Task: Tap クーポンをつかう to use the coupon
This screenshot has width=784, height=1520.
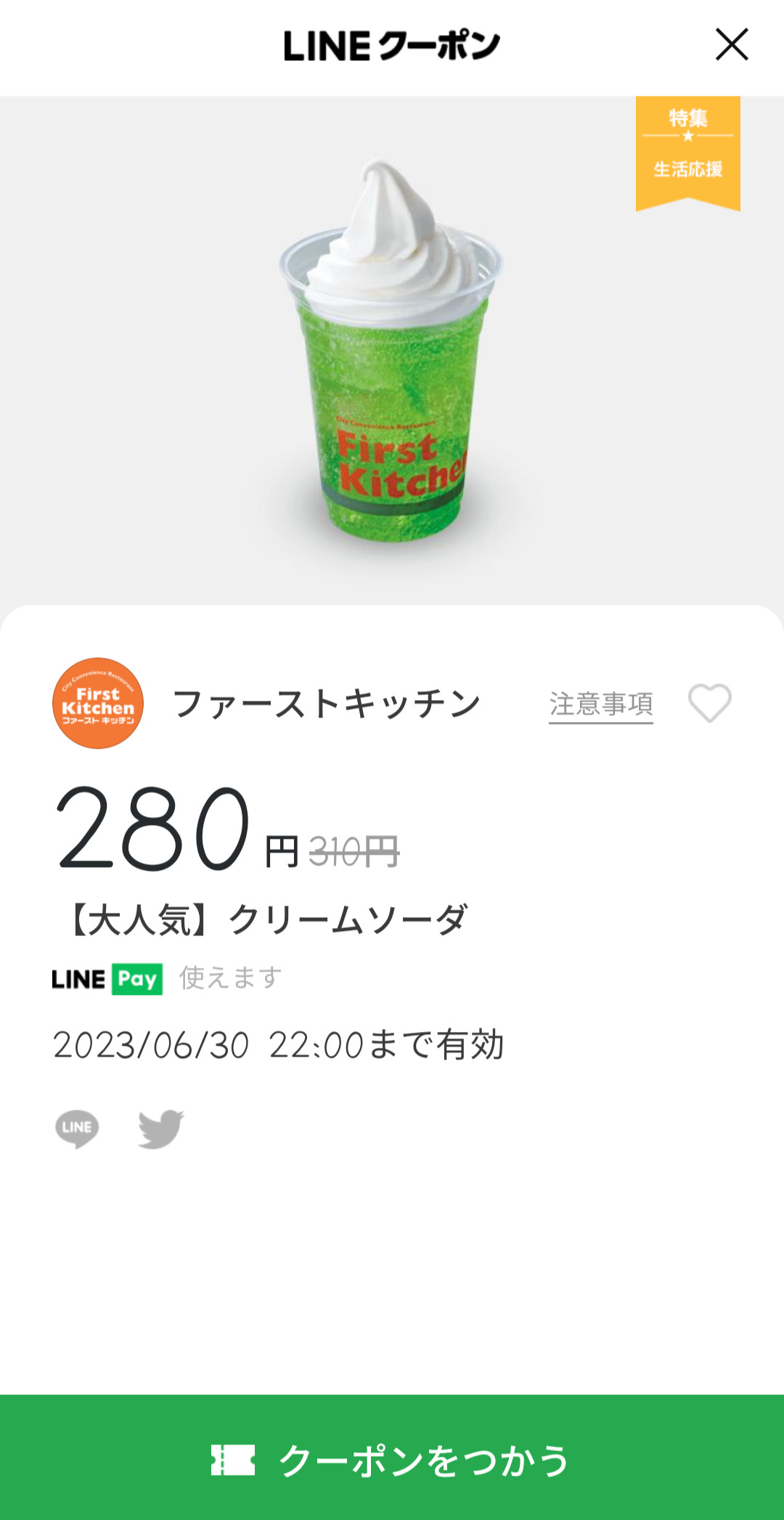Action: [x=392, y=1459]
